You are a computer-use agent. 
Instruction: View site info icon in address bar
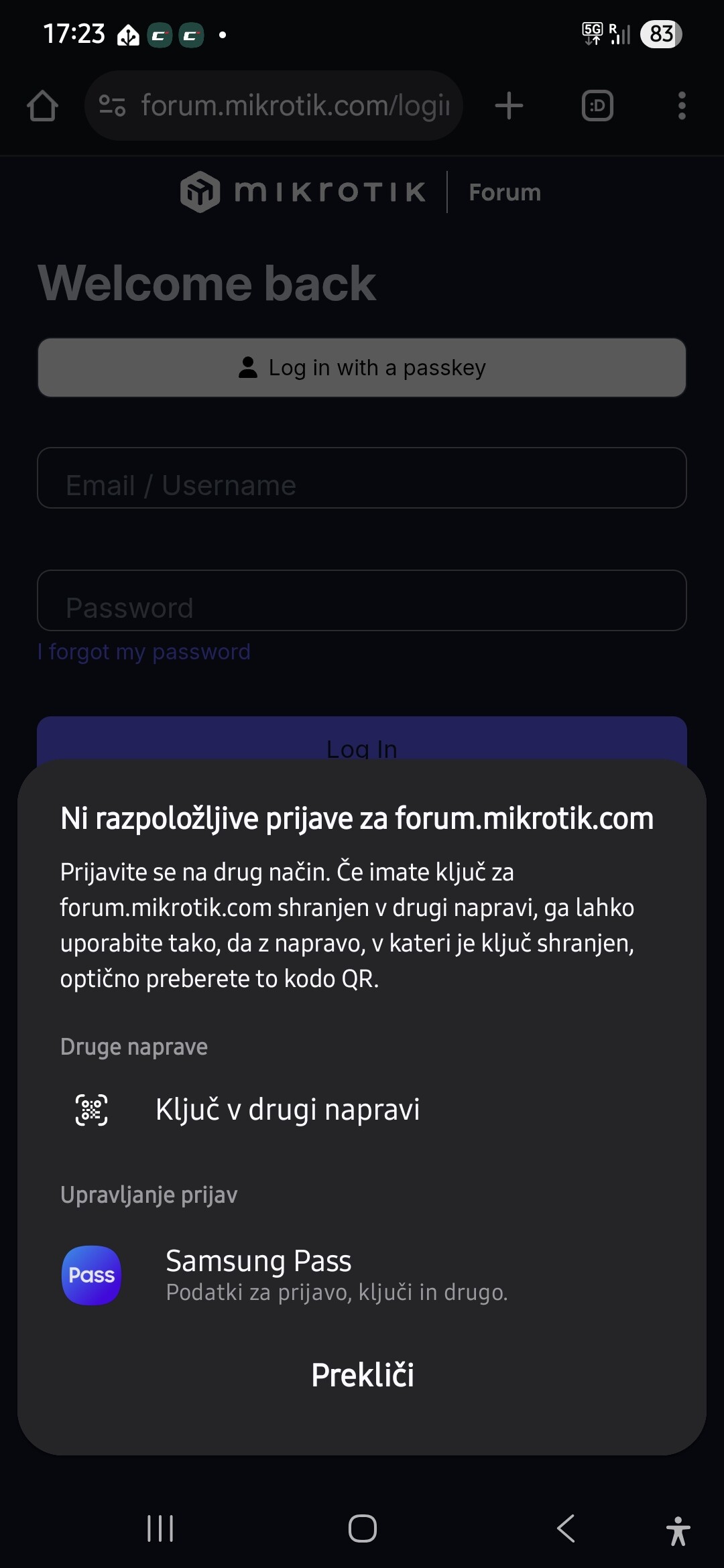click(x=112, y=106)
